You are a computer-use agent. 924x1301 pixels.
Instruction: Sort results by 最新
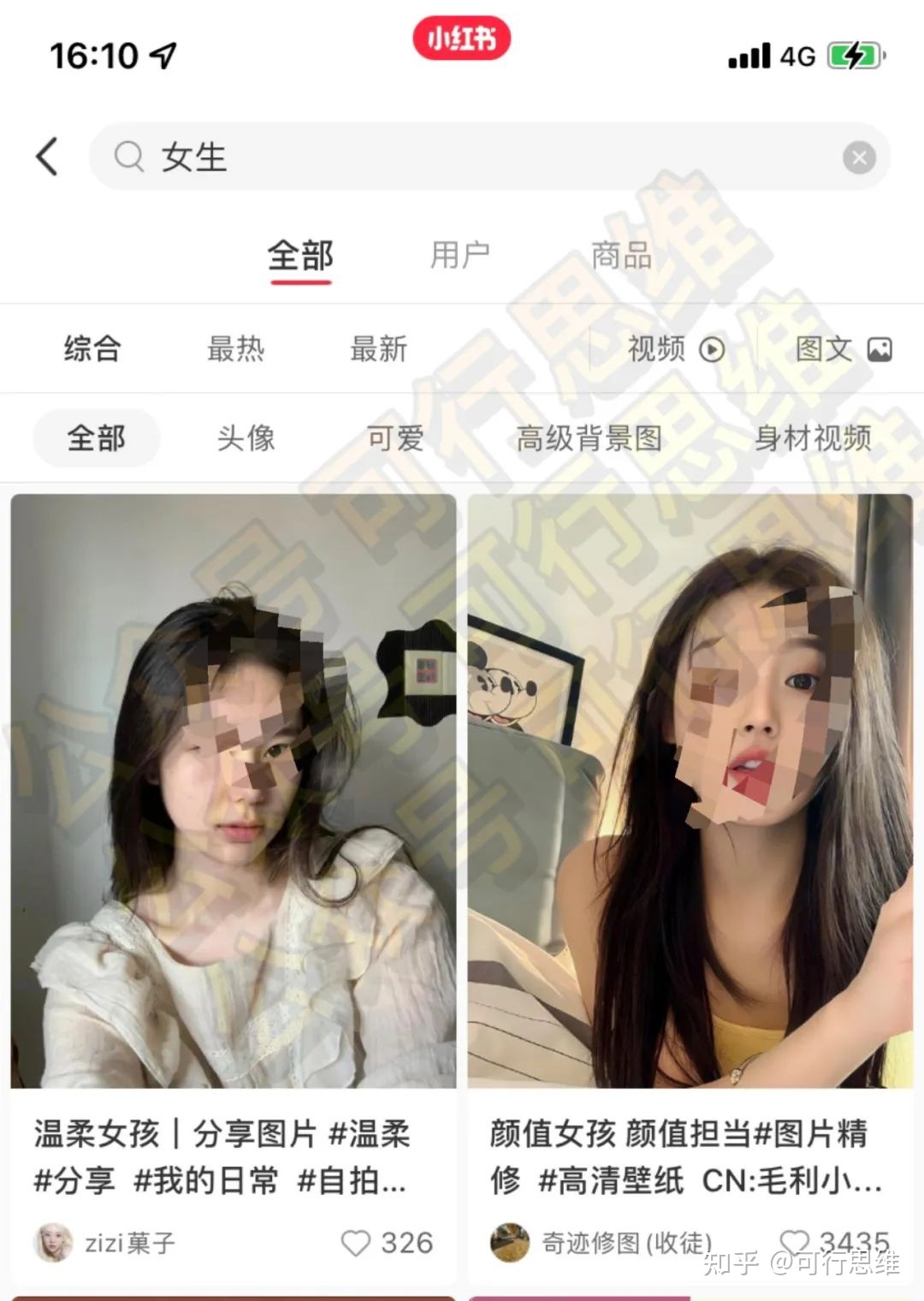pyautogui.click(x=378, y=349)
